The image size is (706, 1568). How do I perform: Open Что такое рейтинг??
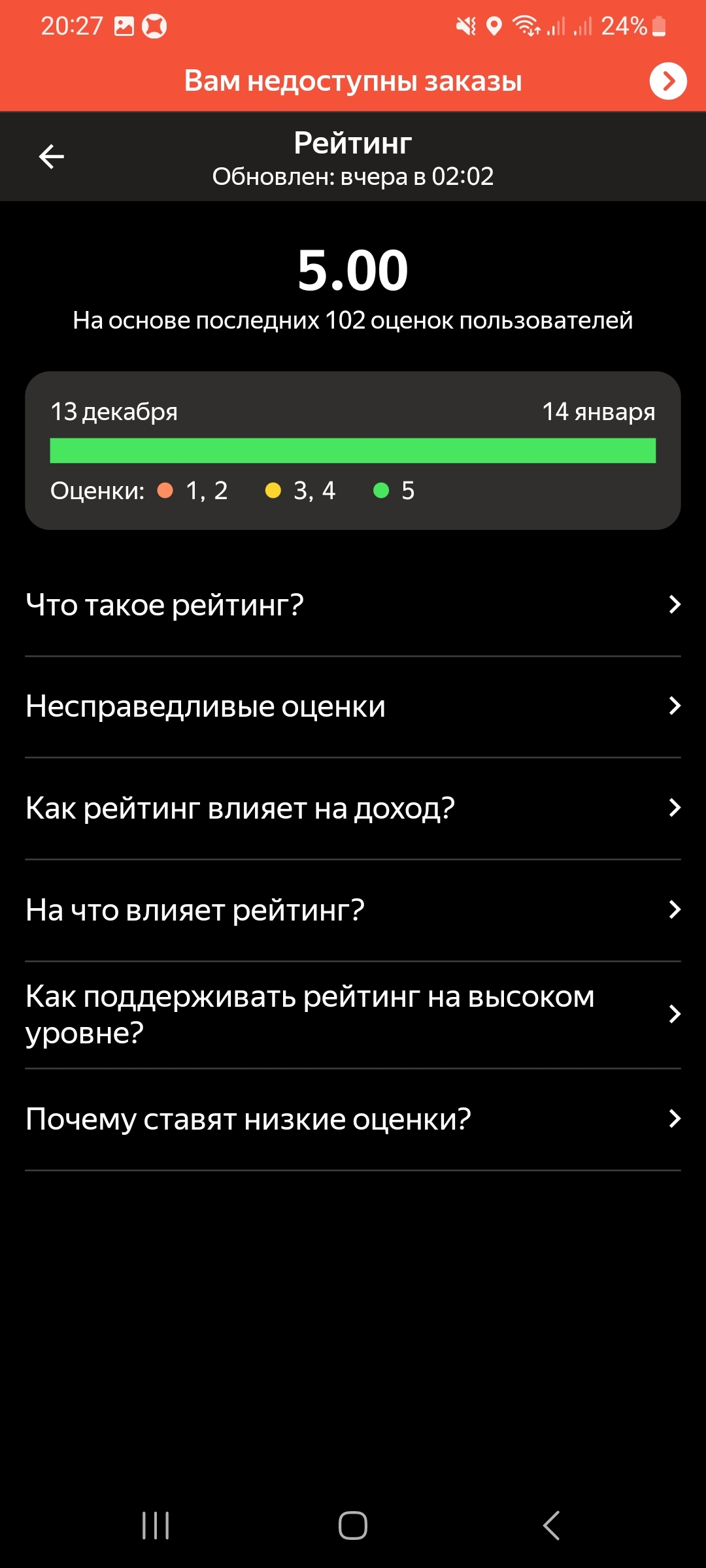pyautogui.click(x=353, y=605)
